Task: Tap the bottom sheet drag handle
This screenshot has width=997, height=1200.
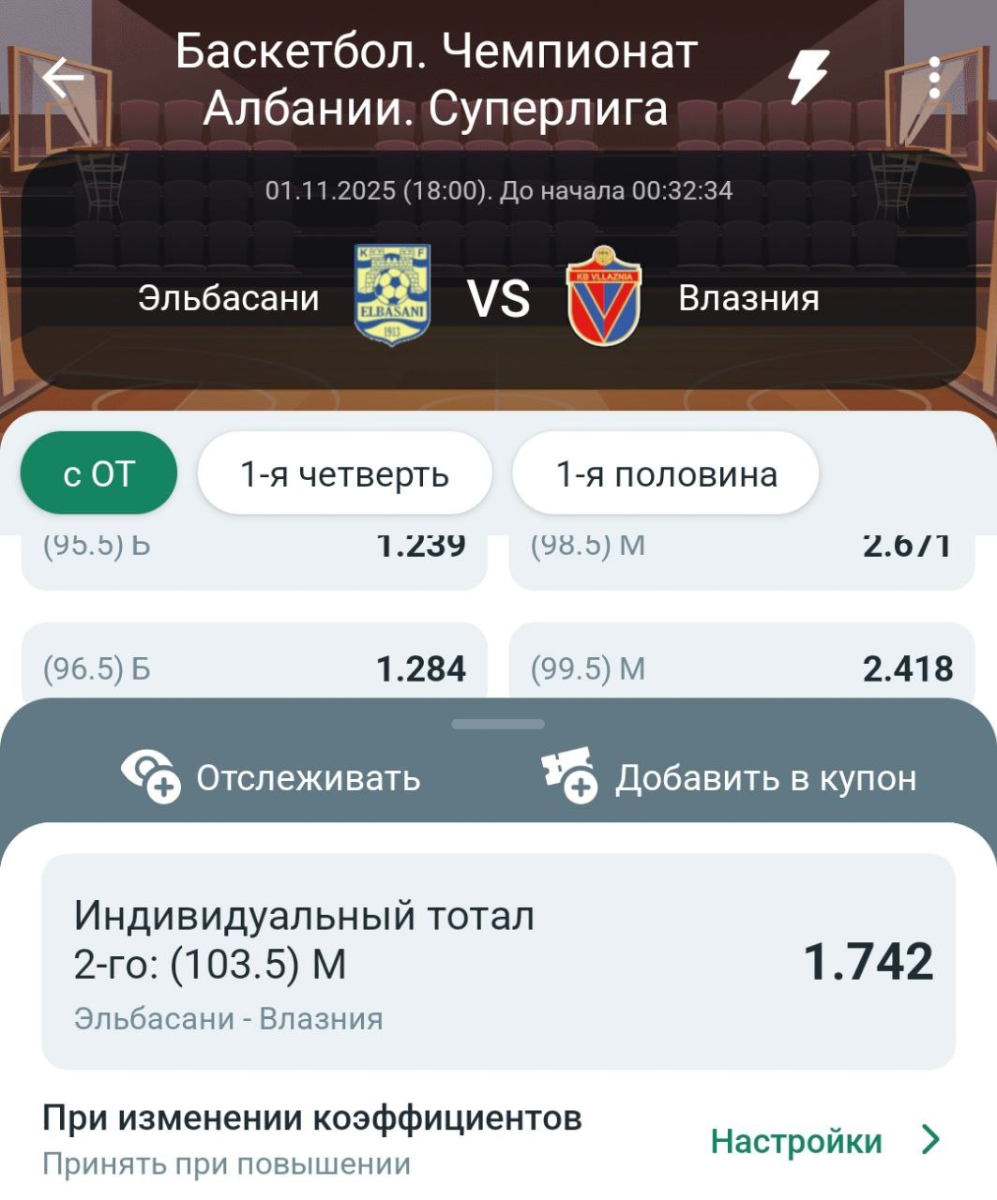Action: pyautogui.click(x=498, y=723)
